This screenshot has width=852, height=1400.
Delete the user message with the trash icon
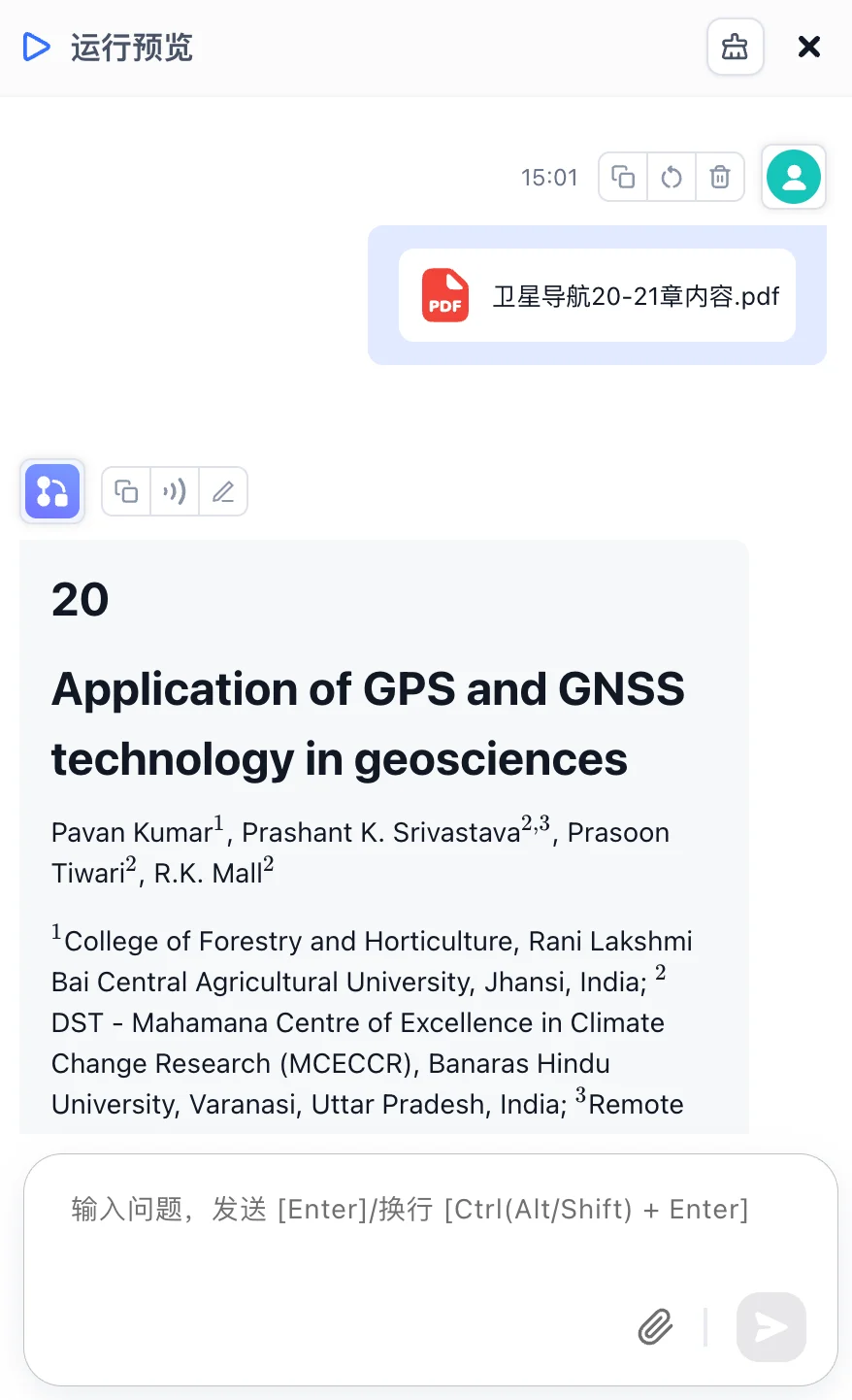[x=720, y=177]
